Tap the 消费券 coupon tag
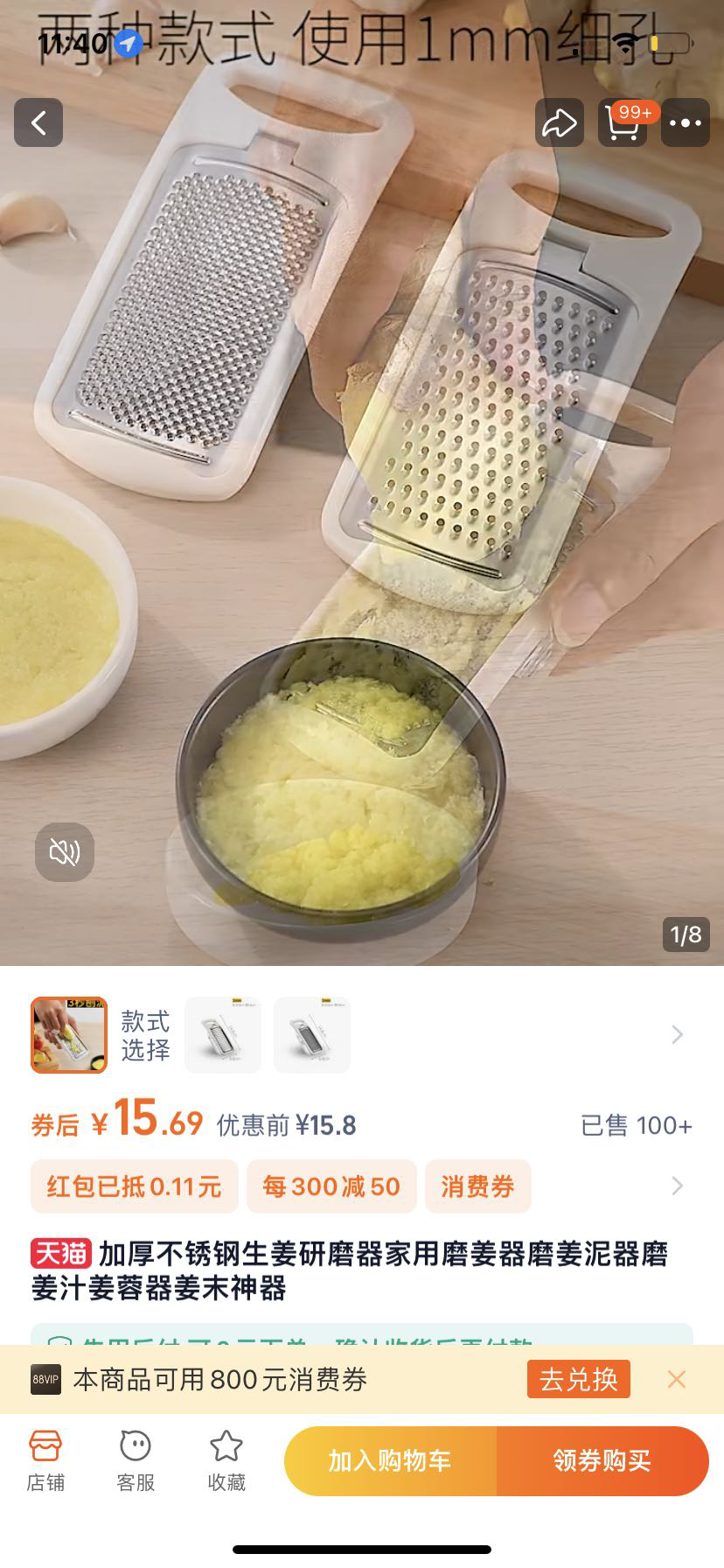Screen dimensions: 724x1568 [x=477, y=1186]
